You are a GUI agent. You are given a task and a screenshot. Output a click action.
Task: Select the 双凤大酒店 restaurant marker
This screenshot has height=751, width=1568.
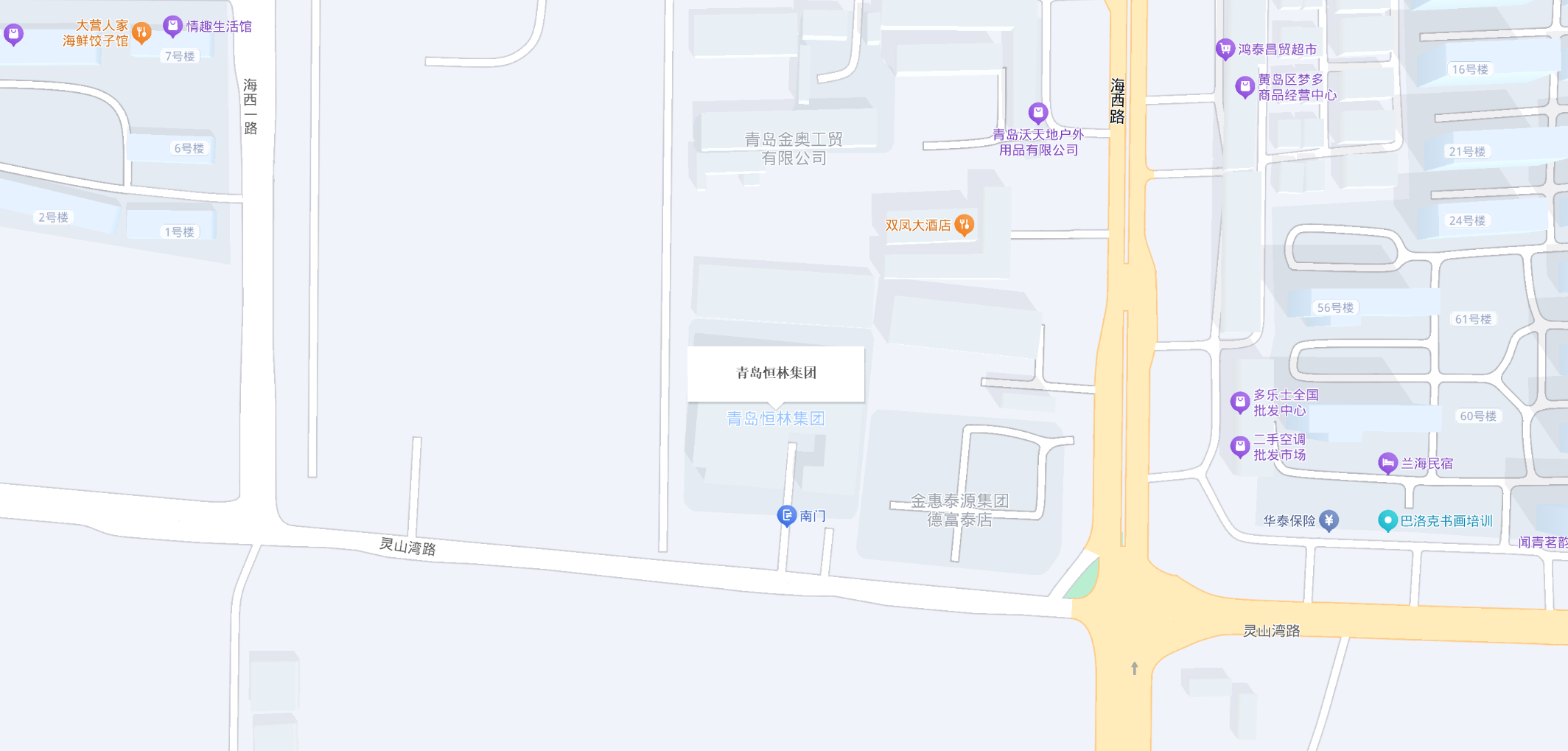coord(964,225)
